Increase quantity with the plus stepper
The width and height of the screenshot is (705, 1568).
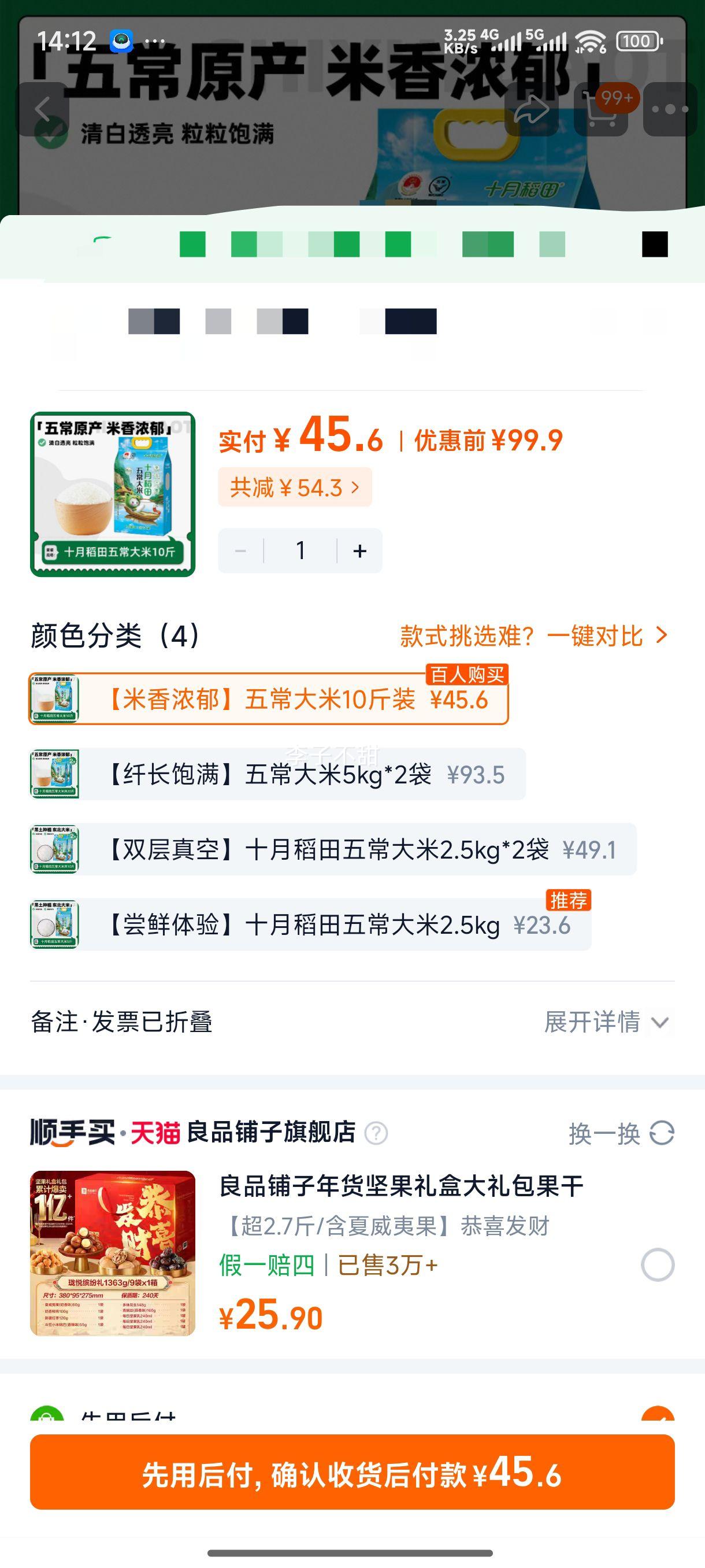pyautogui.click(x=359, y=550)
